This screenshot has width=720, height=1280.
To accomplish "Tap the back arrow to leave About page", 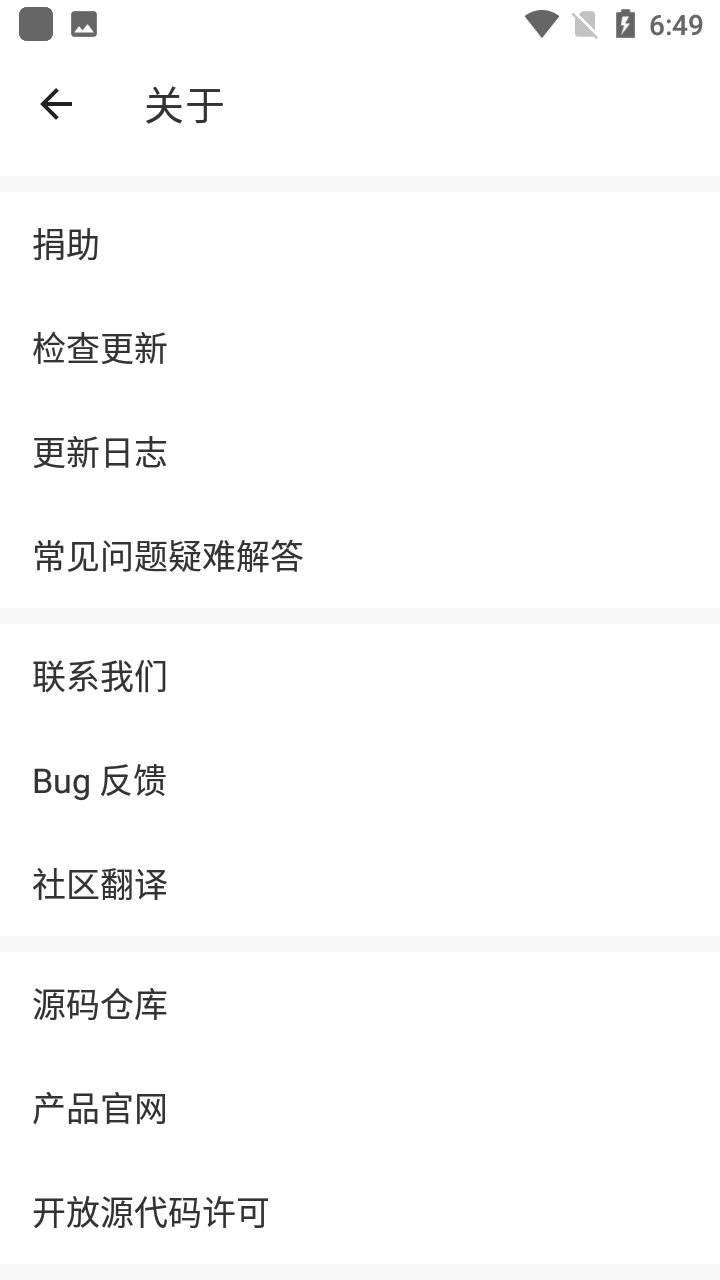I will (56, 103).
